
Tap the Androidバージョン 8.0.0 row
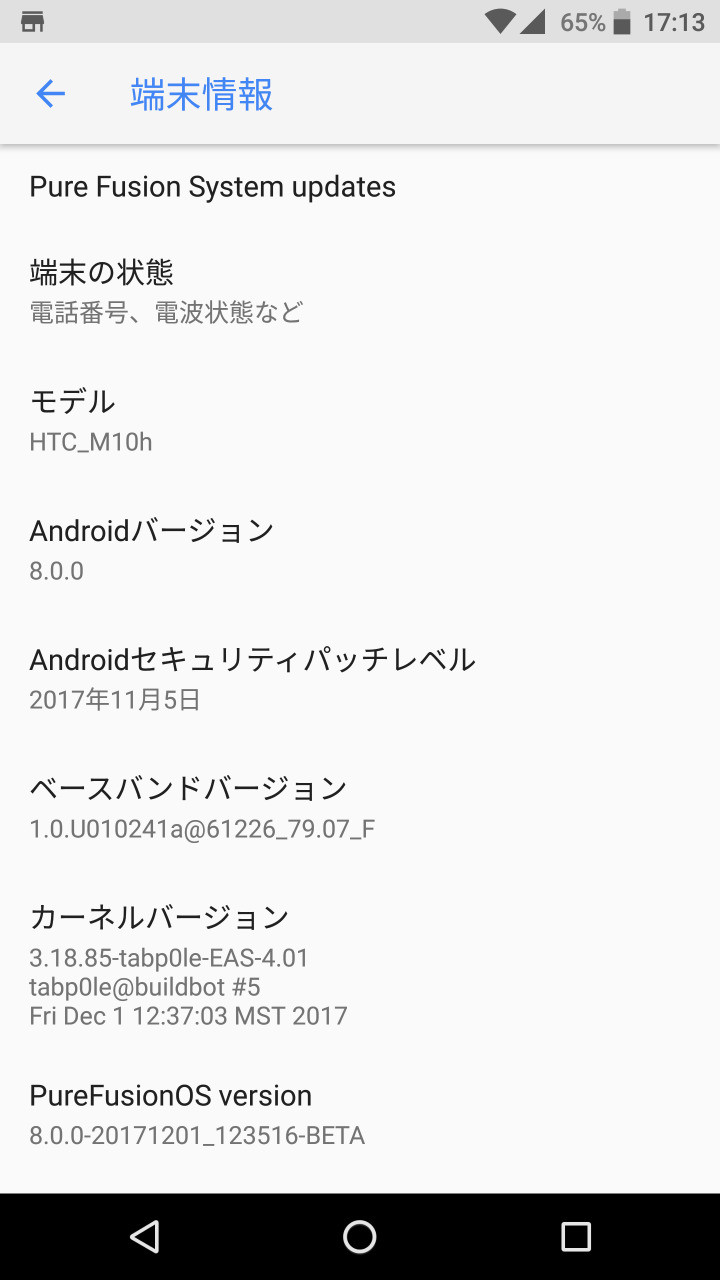pos(360,549)
